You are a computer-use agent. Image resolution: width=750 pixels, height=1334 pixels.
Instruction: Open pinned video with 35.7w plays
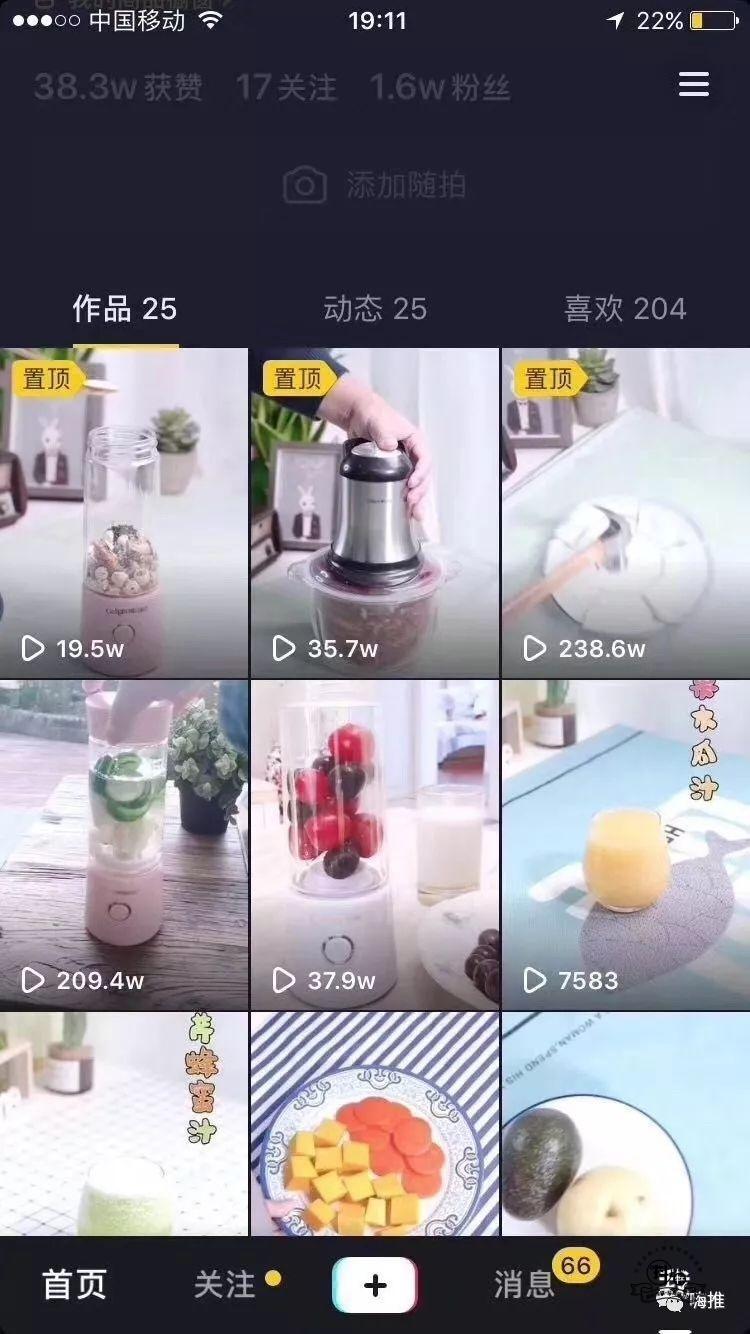click(375, 513)
